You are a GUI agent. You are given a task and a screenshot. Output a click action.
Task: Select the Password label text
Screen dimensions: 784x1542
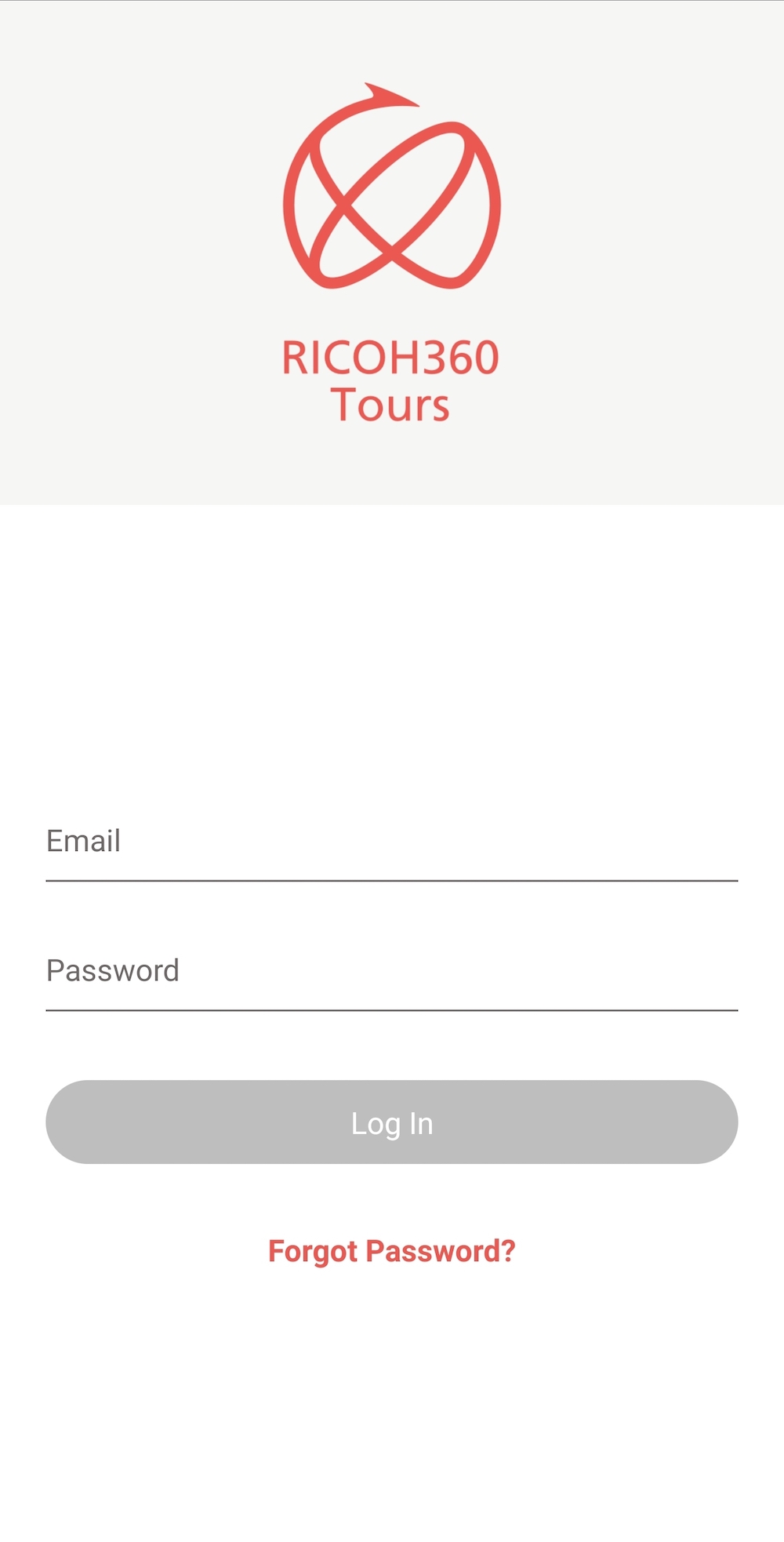tap(113, 970)
